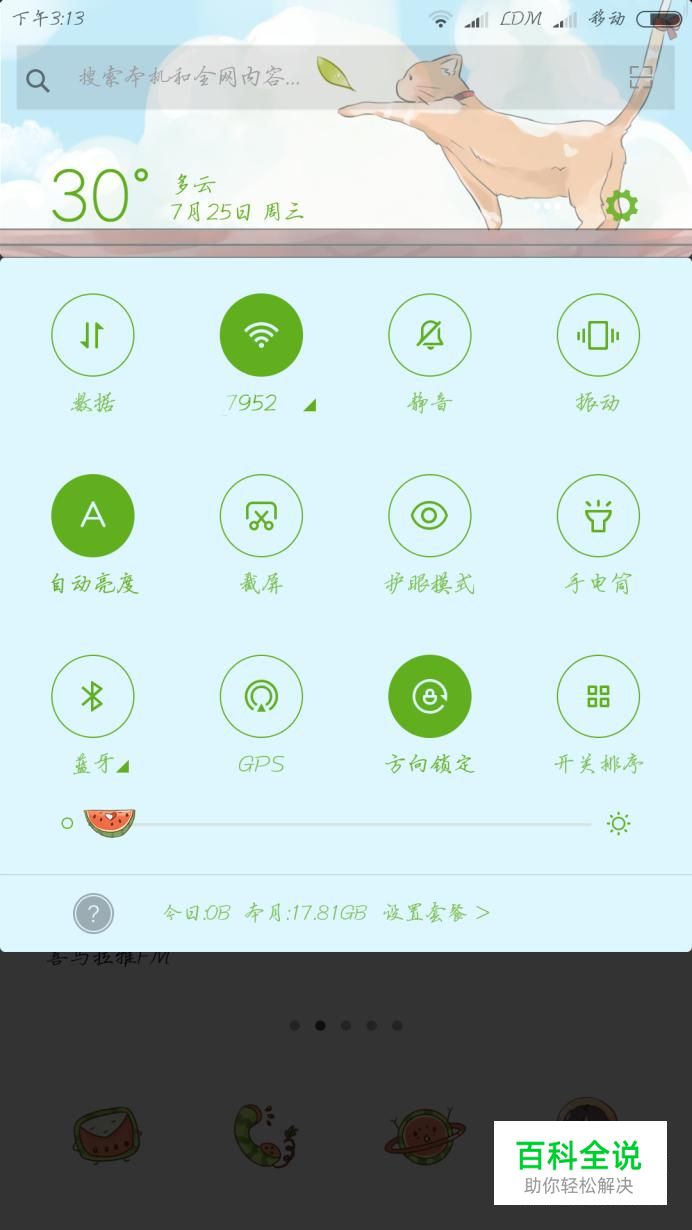This screenshot has height=1230, width=692.
Task: Open toggle sorting (开关排序)
Action: click(598, 697)
